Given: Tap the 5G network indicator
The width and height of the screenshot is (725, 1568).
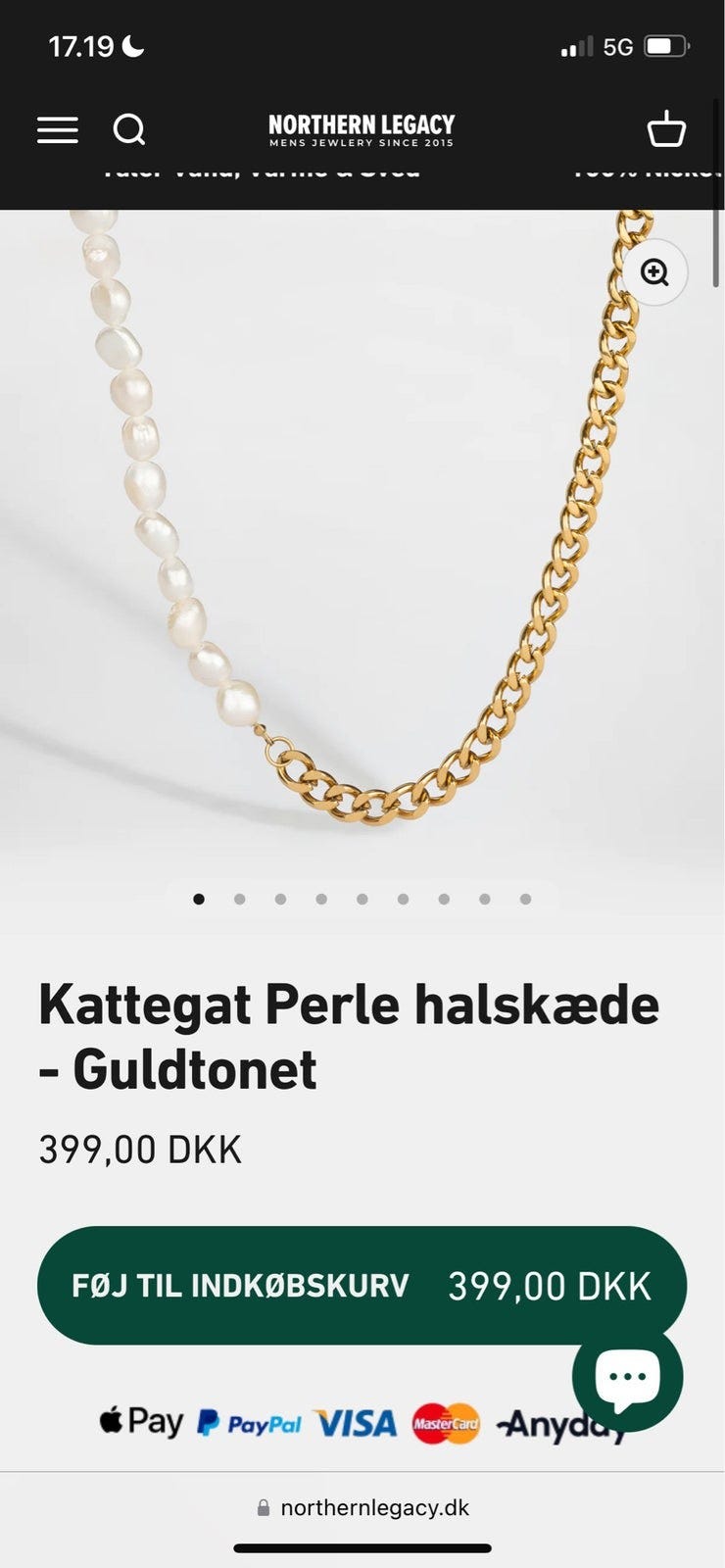Looking at the screenshot, I should [620, 45].
